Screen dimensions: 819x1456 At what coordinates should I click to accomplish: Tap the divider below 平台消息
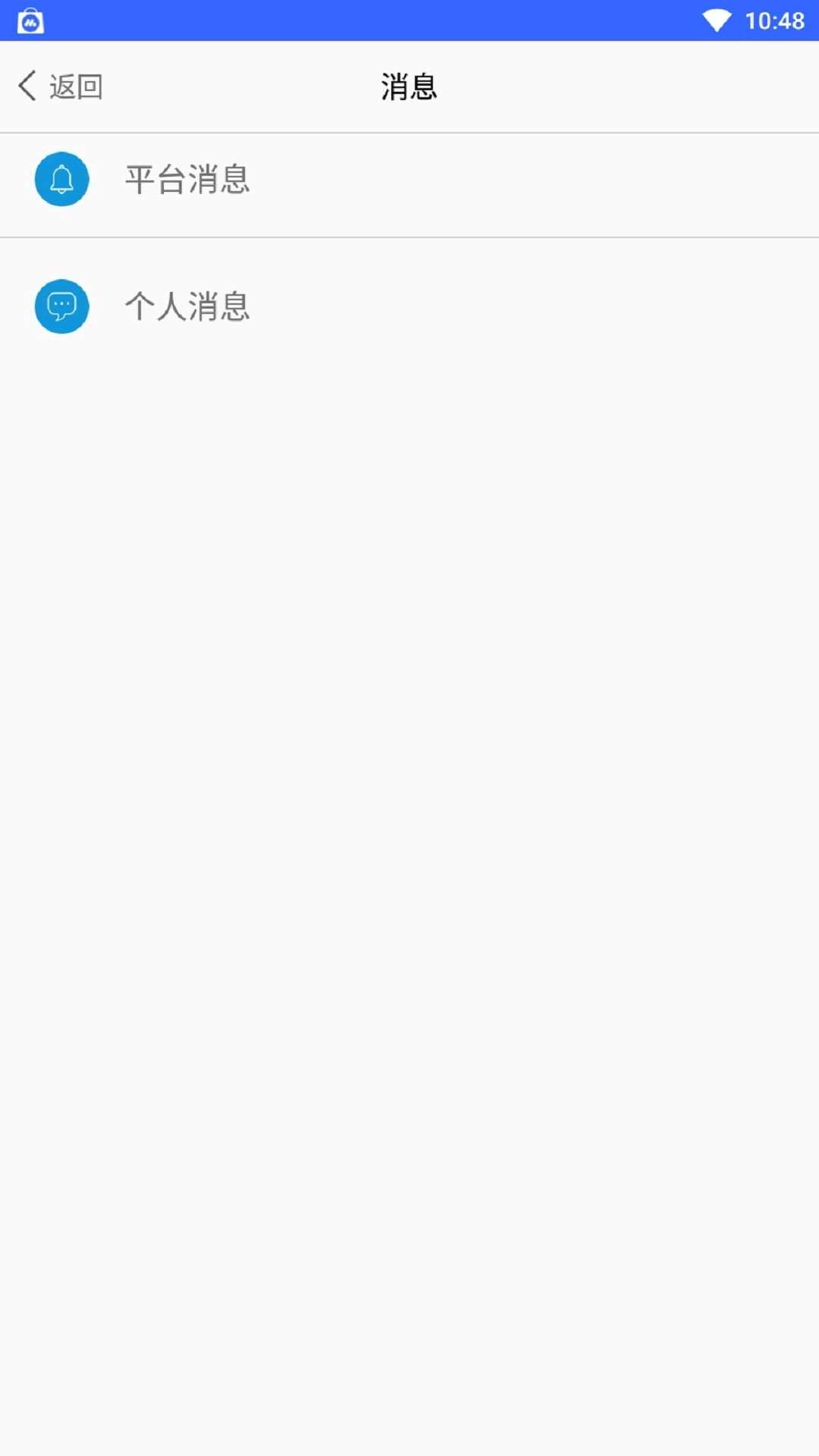click(409, 237)
